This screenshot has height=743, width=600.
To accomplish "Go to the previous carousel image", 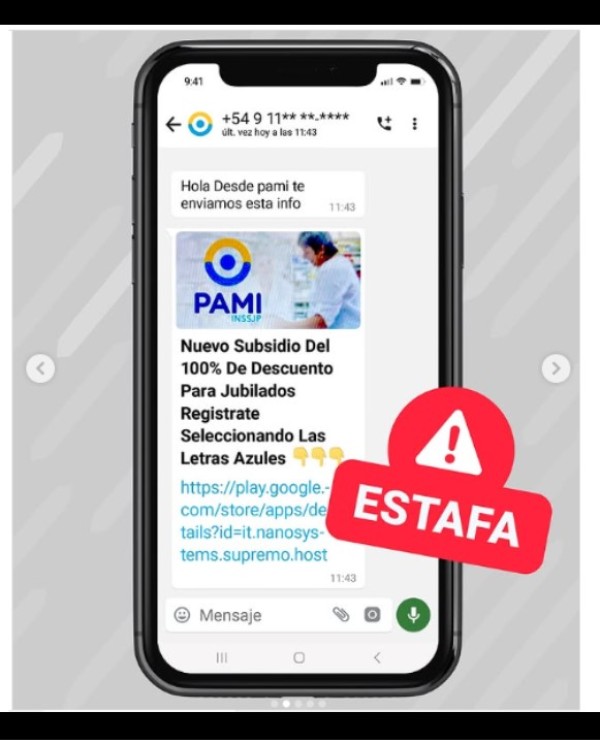I will (40, 369).
